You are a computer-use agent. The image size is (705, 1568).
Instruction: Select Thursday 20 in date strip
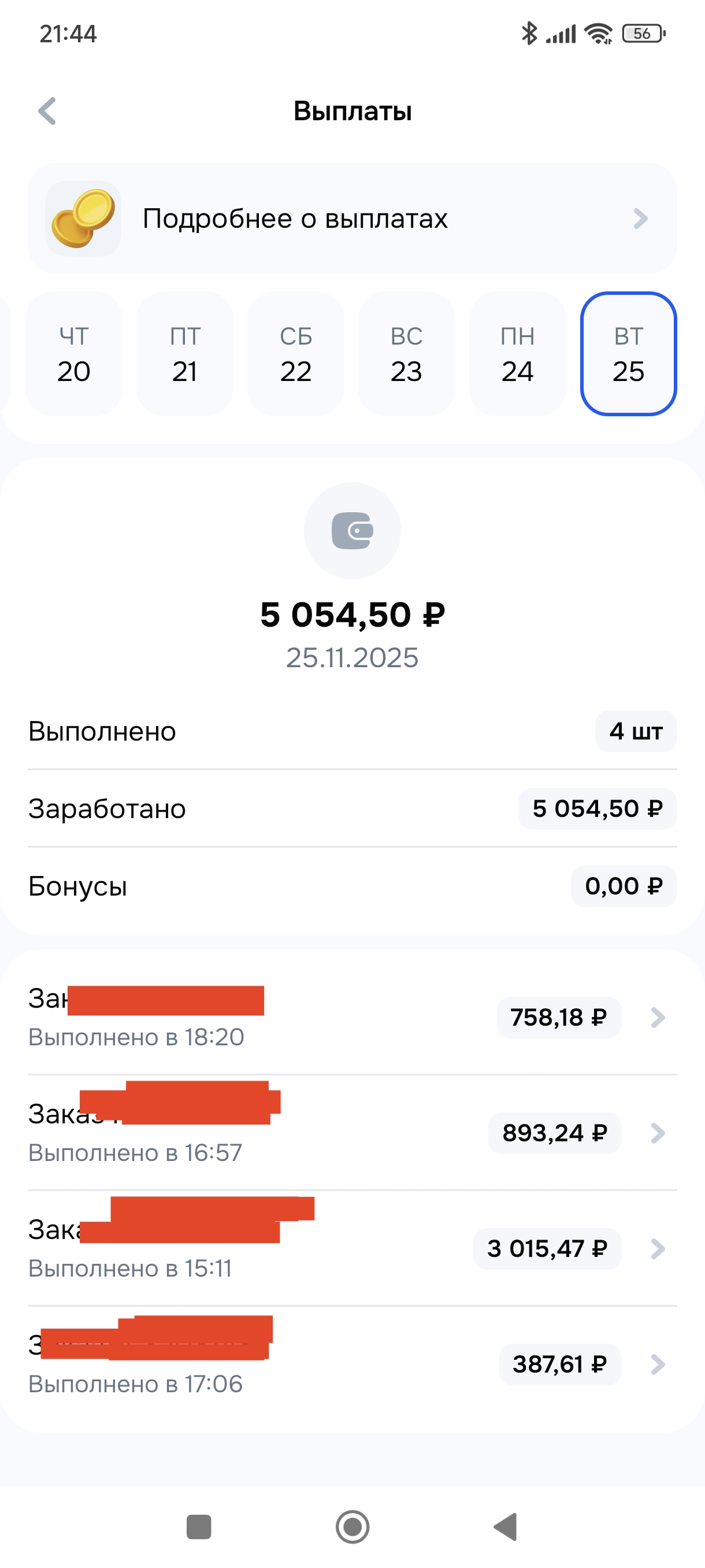point(73,354)
